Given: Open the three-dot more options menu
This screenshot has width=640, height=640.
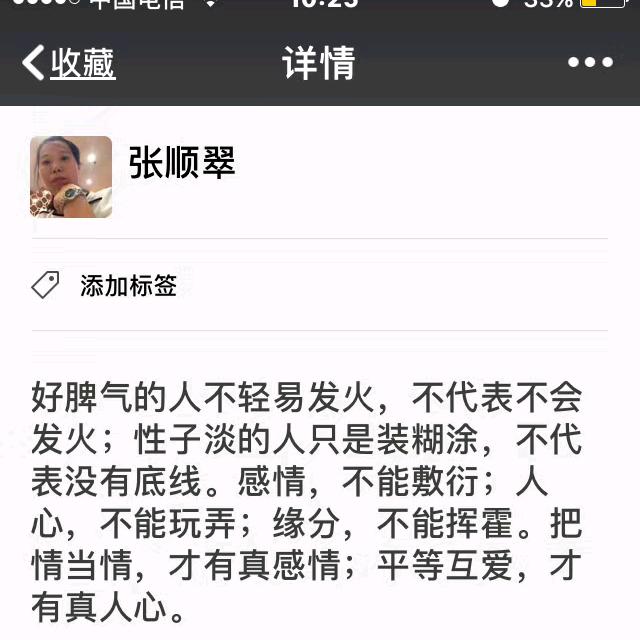Looking at the screenshot, I should [590, 63].
